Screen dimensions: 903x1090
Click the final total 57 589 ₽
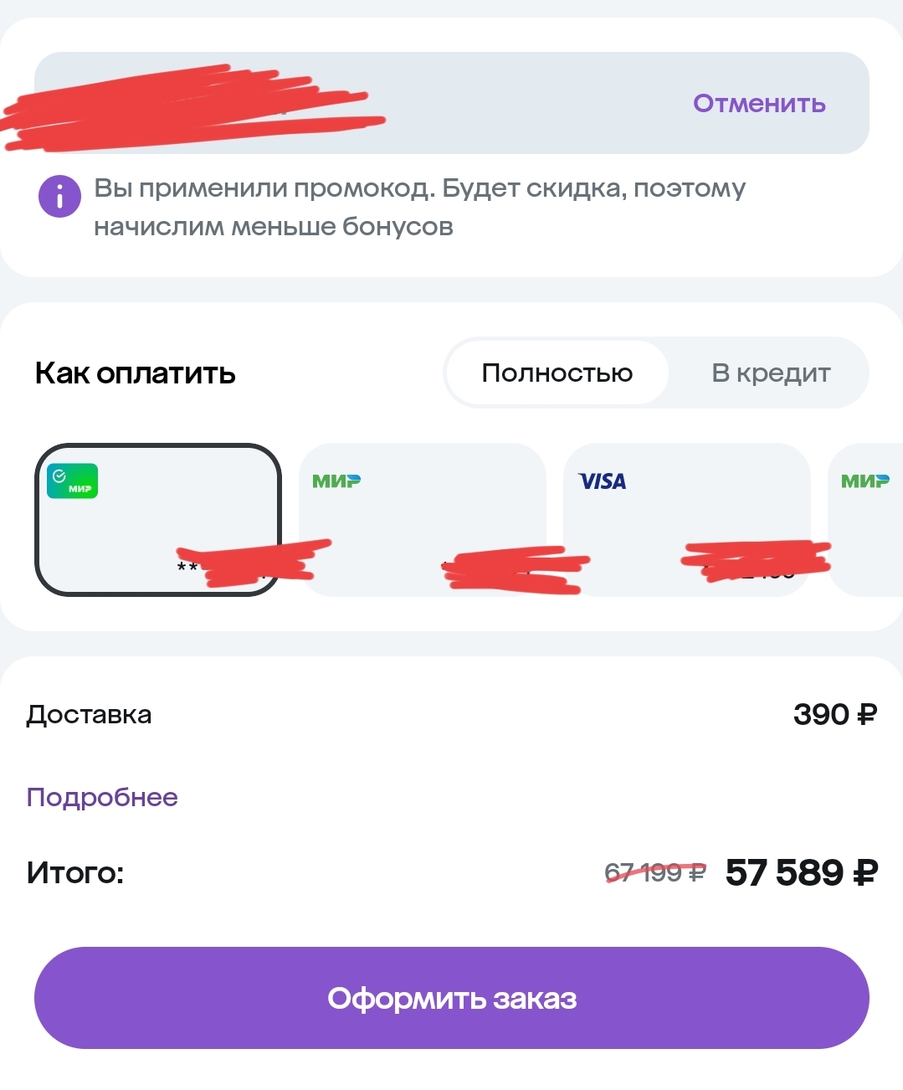pos(800,872)
